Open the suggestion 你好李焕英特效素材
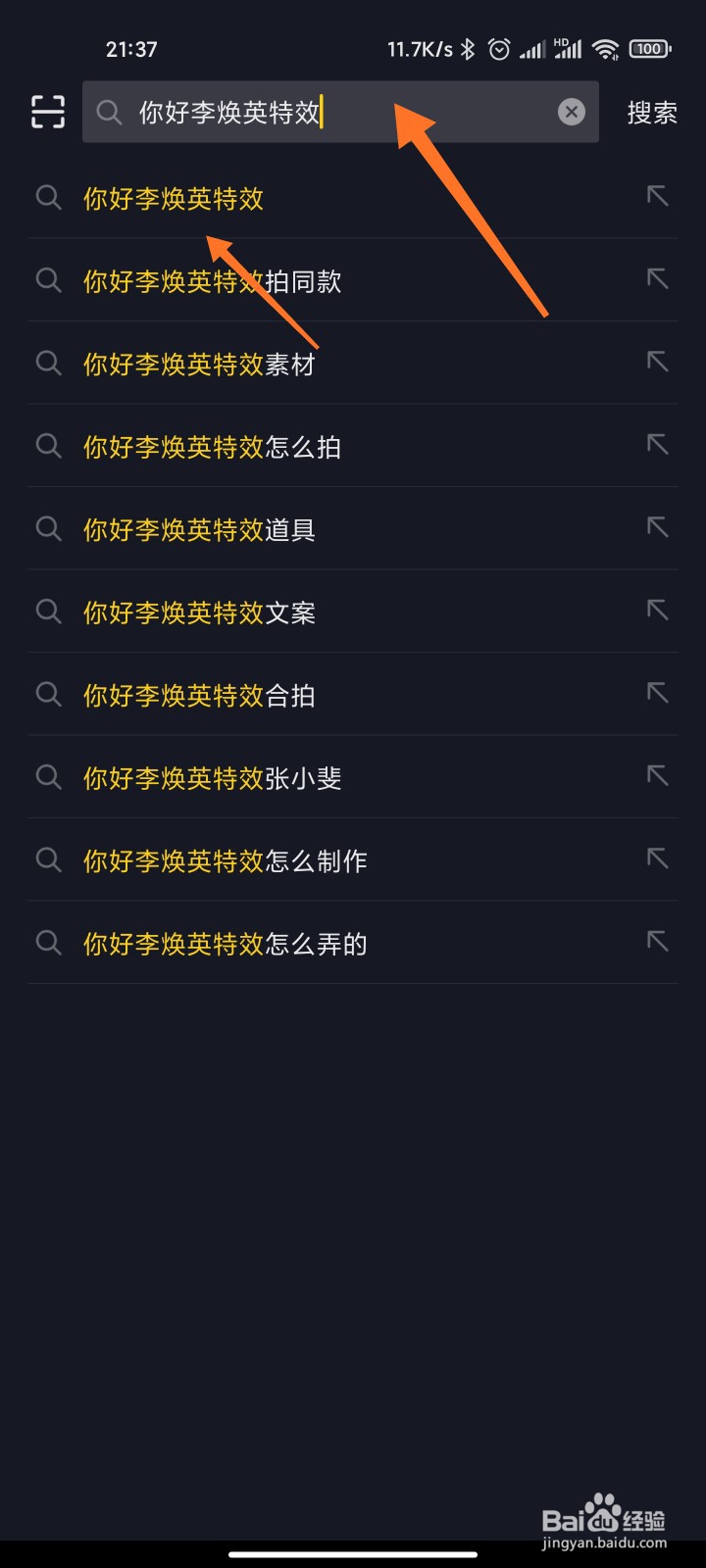Image resolution: width=706 pixels, height=1568 pixels. click(x=199, y=365)
